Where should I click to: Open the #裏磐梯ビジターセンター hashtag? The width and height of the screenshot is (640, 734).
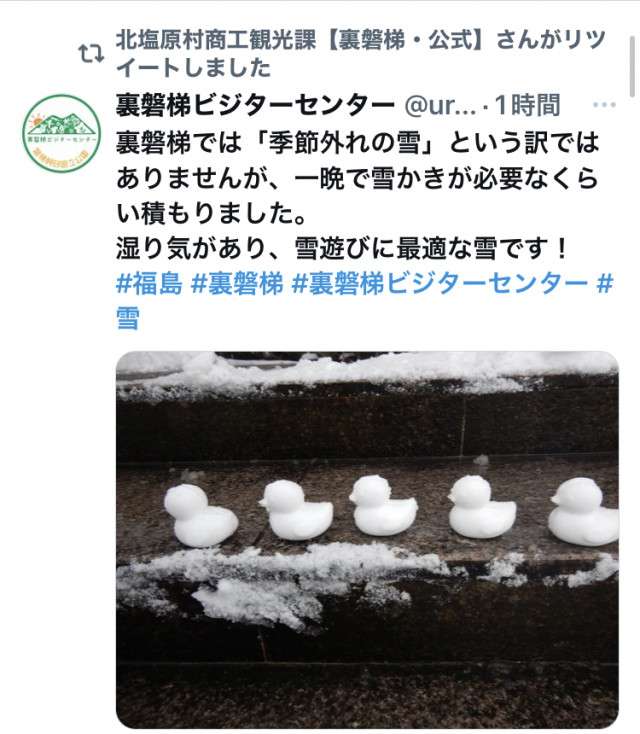tap(439, 283)
